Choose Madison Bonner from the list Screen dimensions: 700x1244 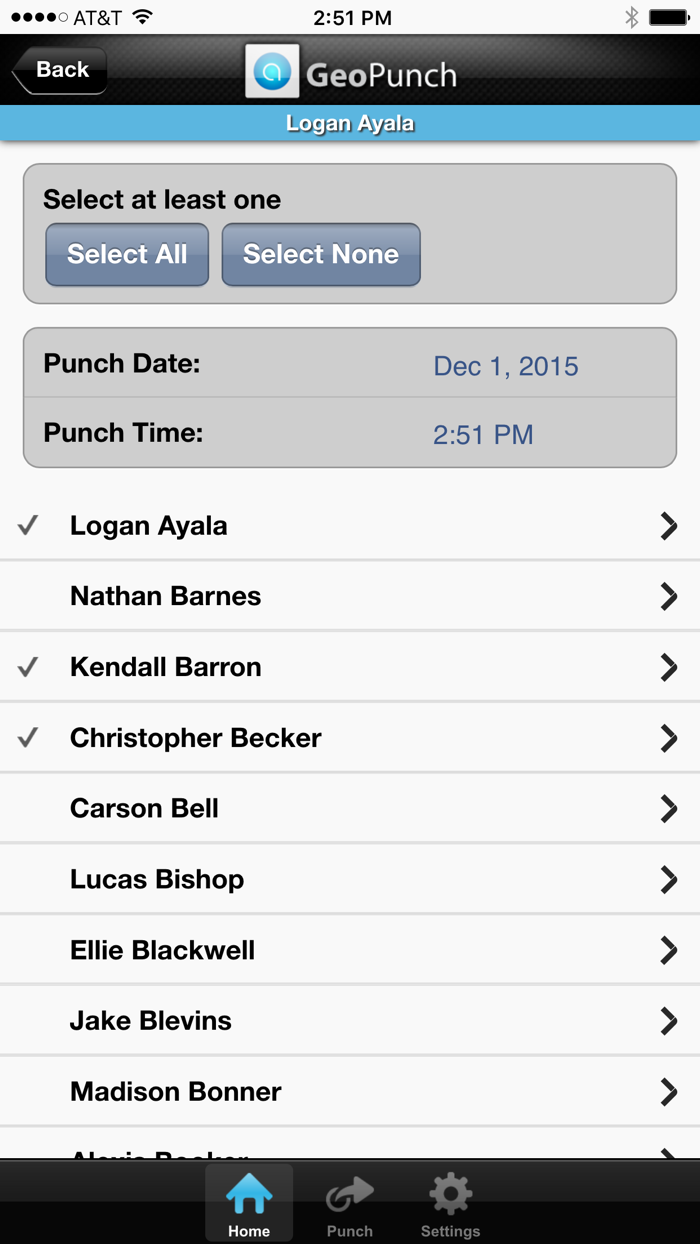pyautogui.click(x=176, y=1091)
